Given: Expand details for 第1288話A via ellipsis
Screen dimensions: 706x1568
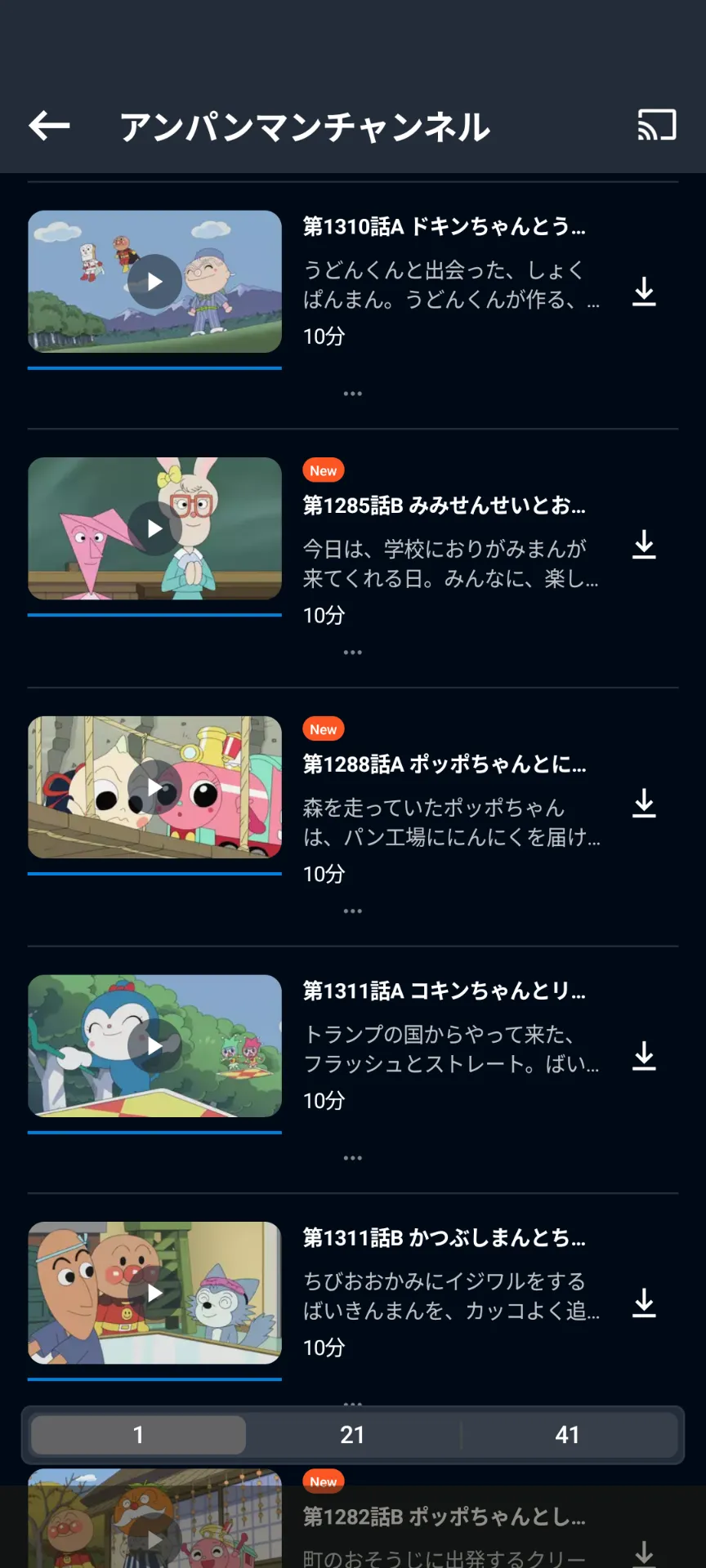Looking at the screenshot, I should 352,911.
